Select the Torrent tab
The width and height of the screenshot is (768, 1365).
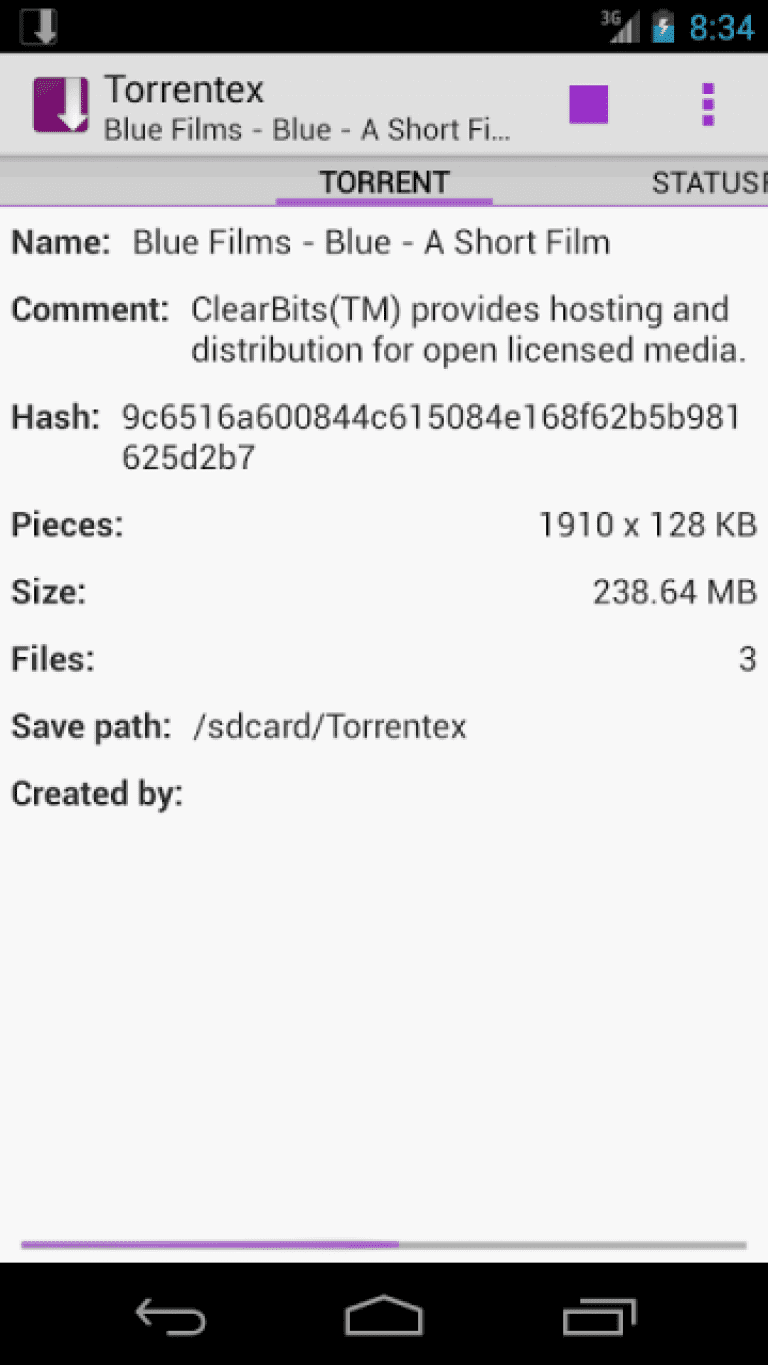(384, 183)
